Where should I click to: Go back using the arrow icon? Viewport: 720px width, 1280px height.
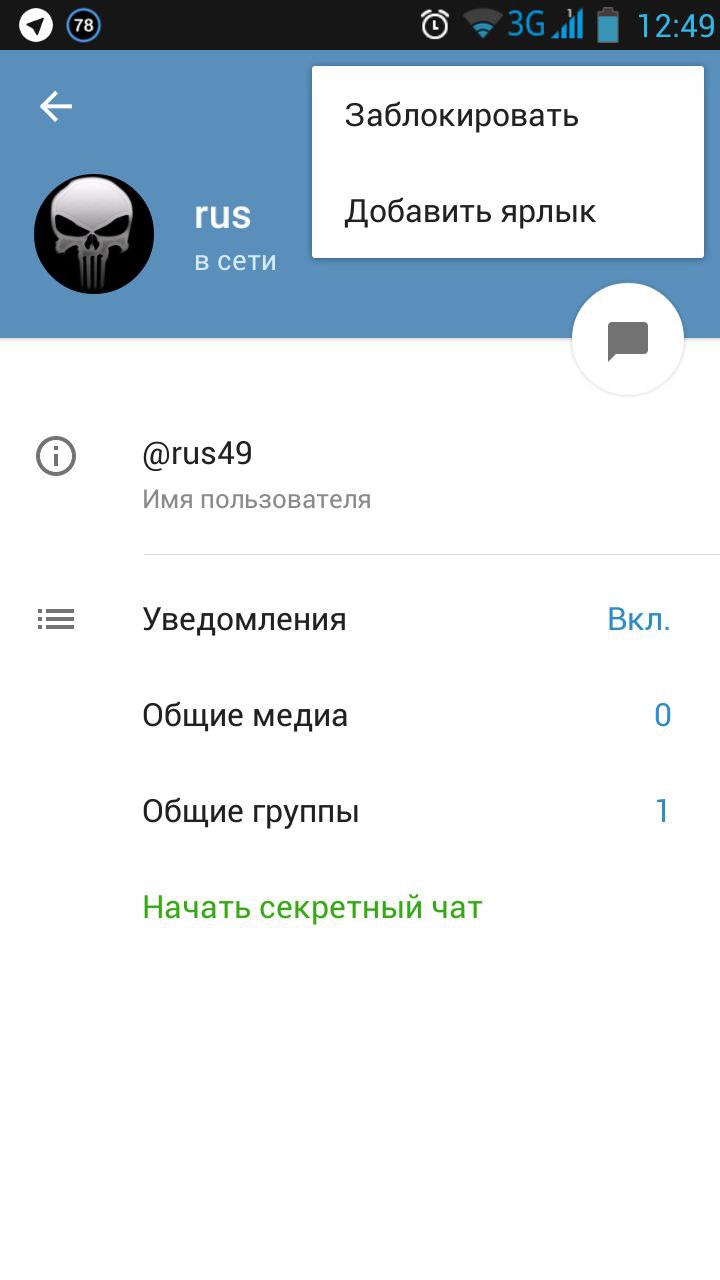coord(56,106)
